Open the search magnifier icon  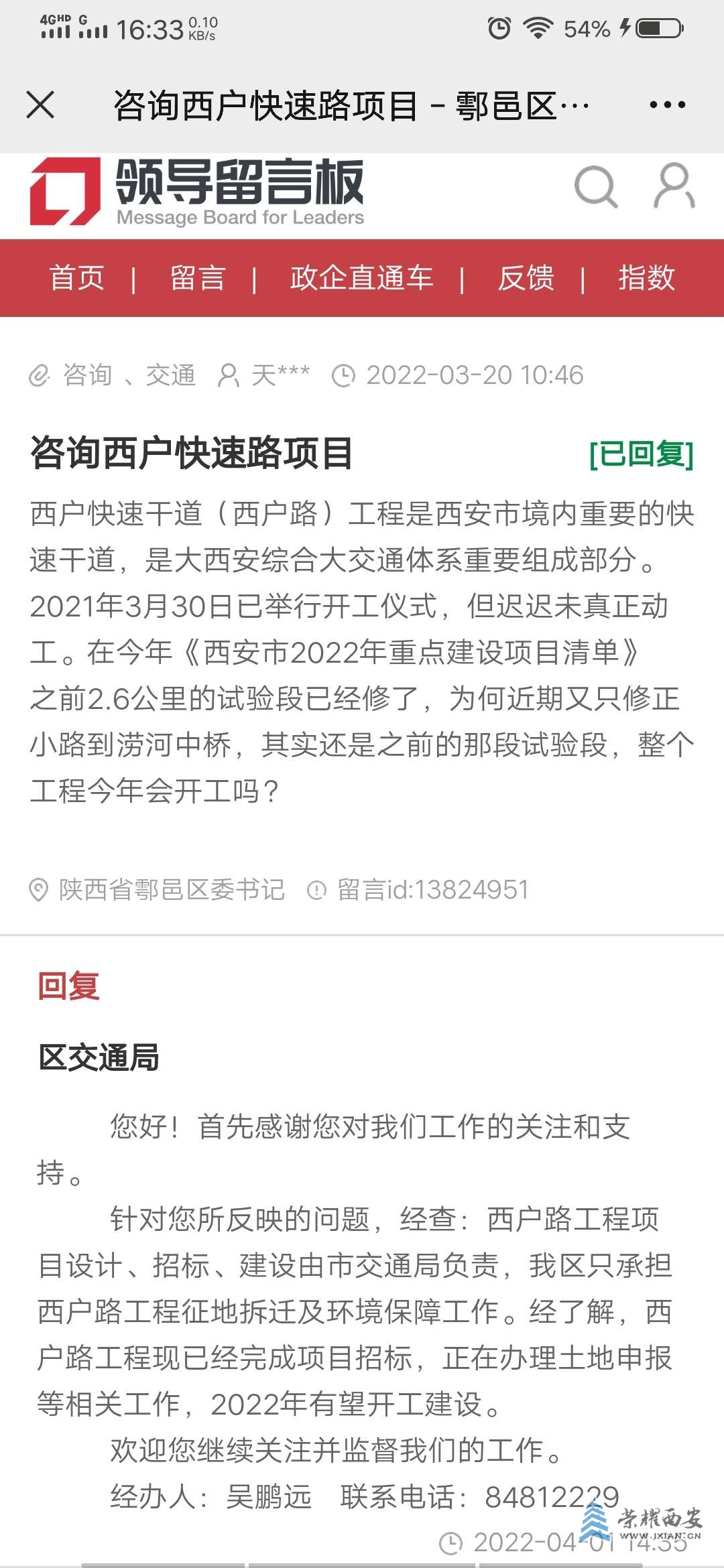pos(595,187)
